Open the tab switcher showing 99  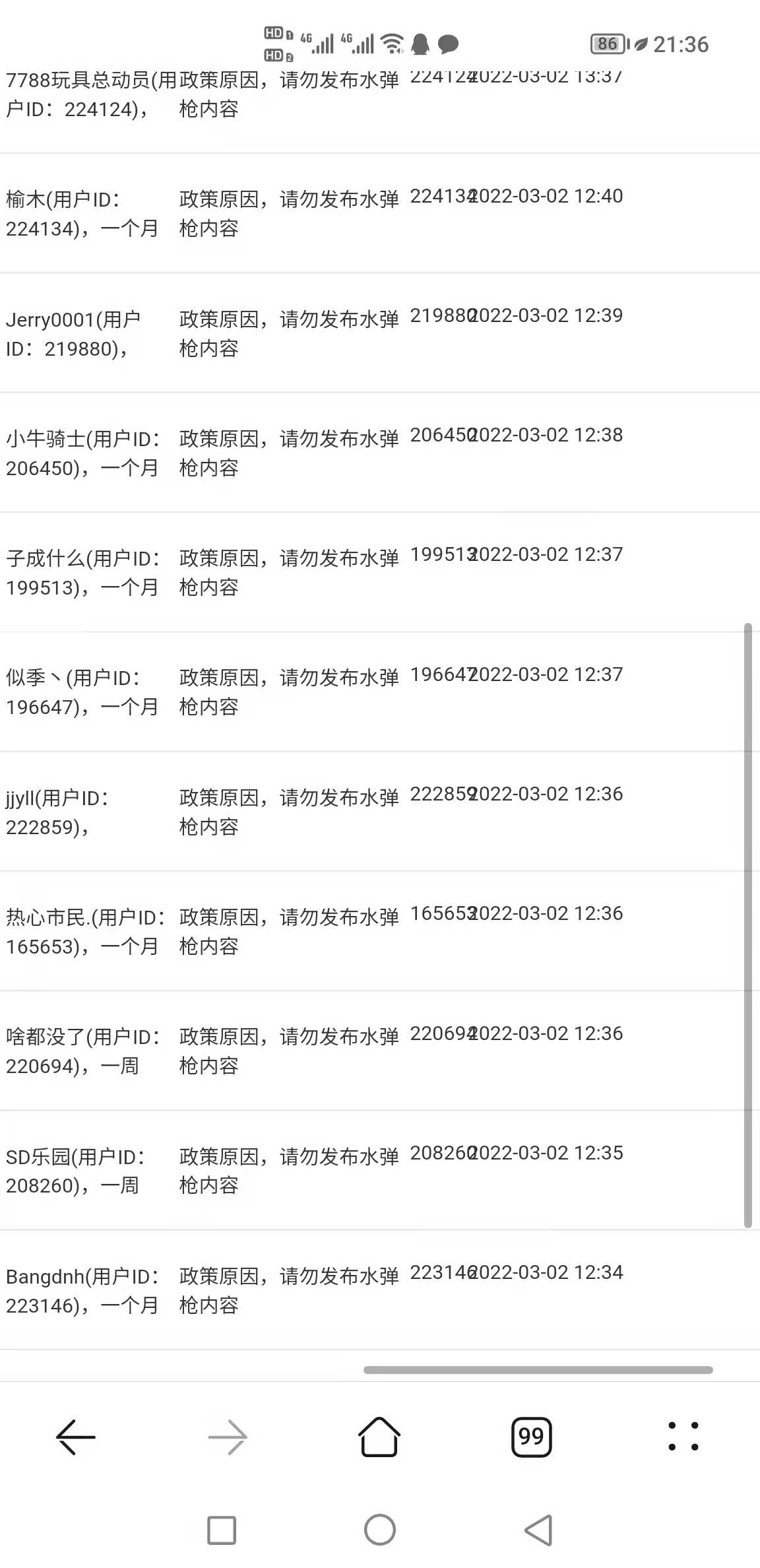(x=532, y=1437)
